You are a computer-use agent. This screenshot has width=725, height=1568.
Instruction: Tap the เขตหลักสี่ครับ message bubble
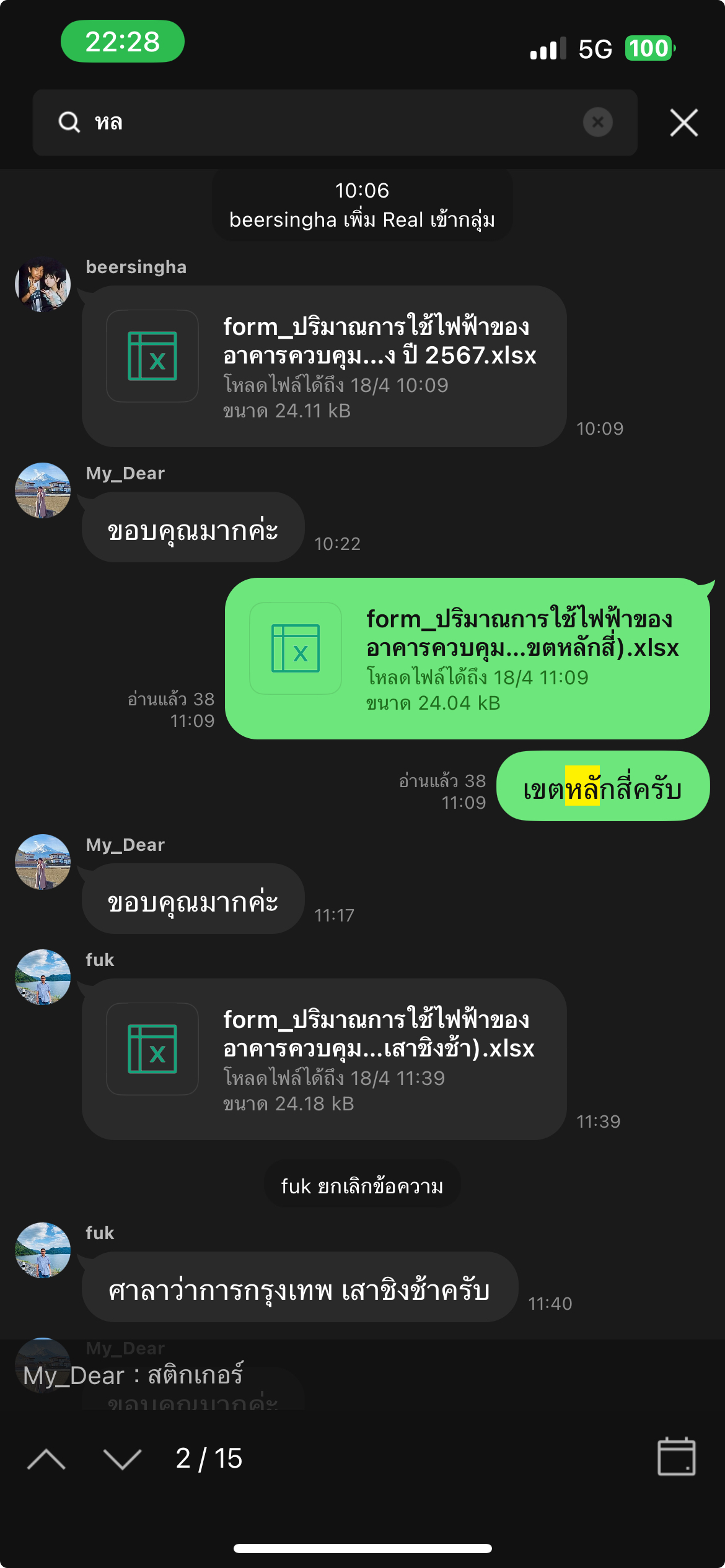[x=603, y=786]
